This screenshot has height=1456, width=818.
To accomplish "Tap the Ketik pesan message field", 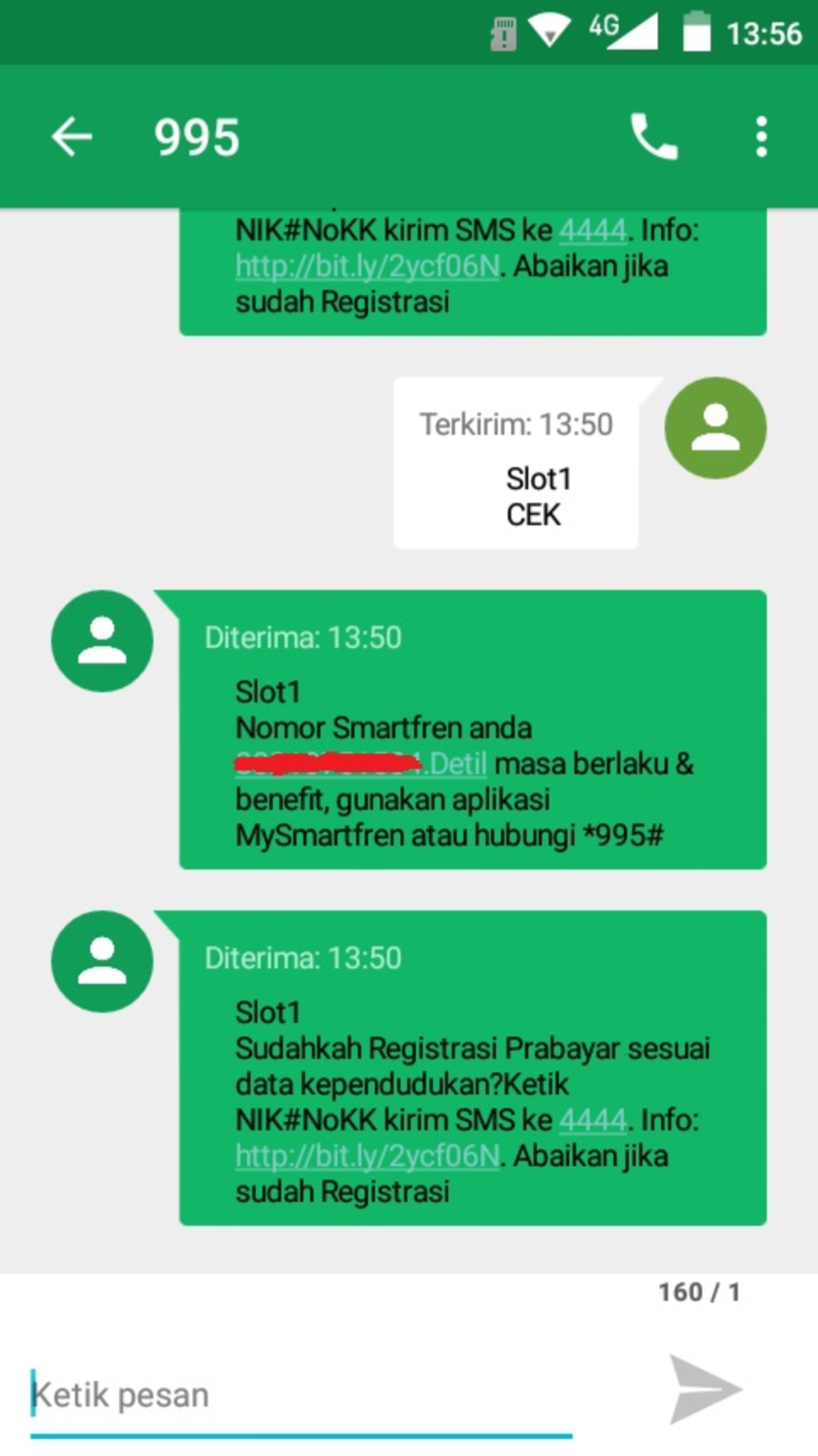I will 300,1395.
